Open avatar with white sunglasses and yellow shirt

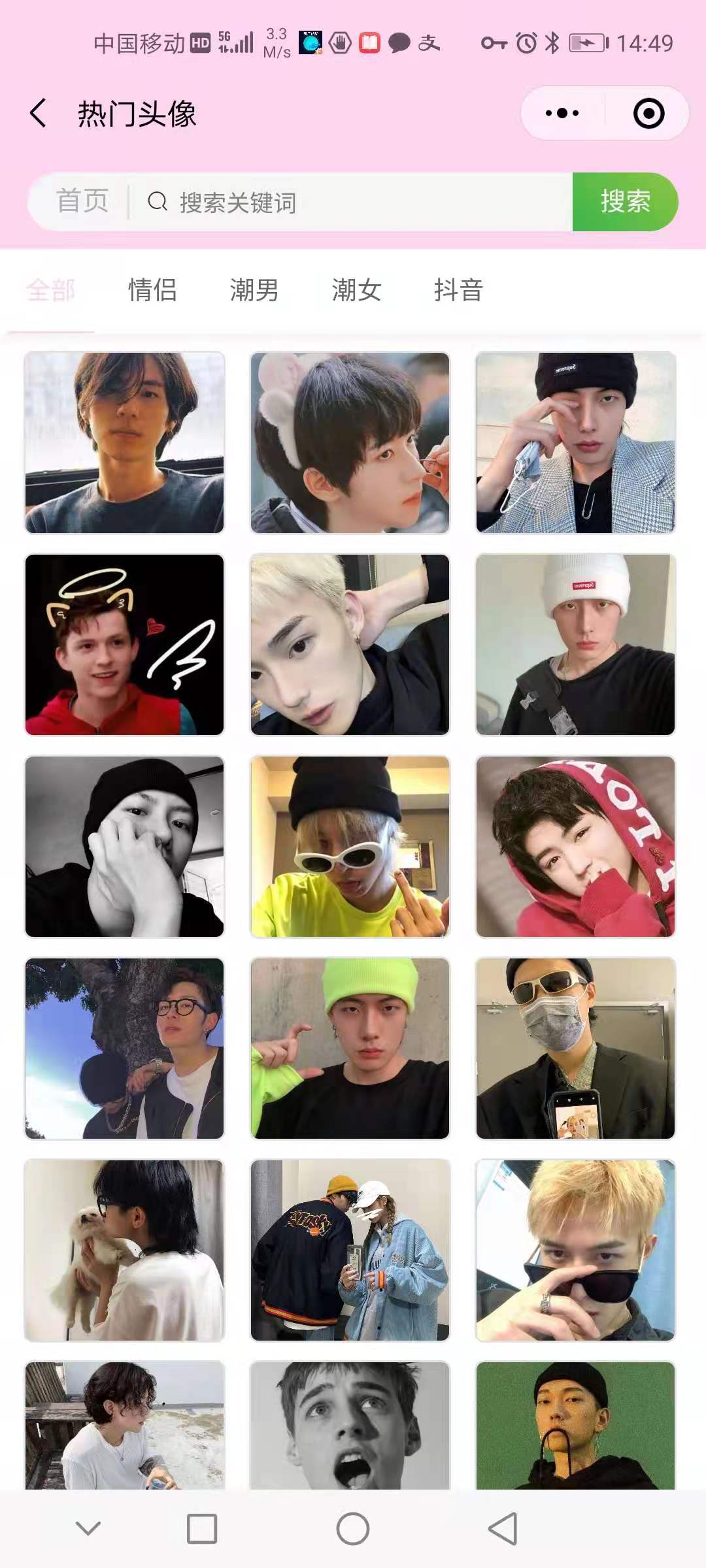tap(350, 847)
